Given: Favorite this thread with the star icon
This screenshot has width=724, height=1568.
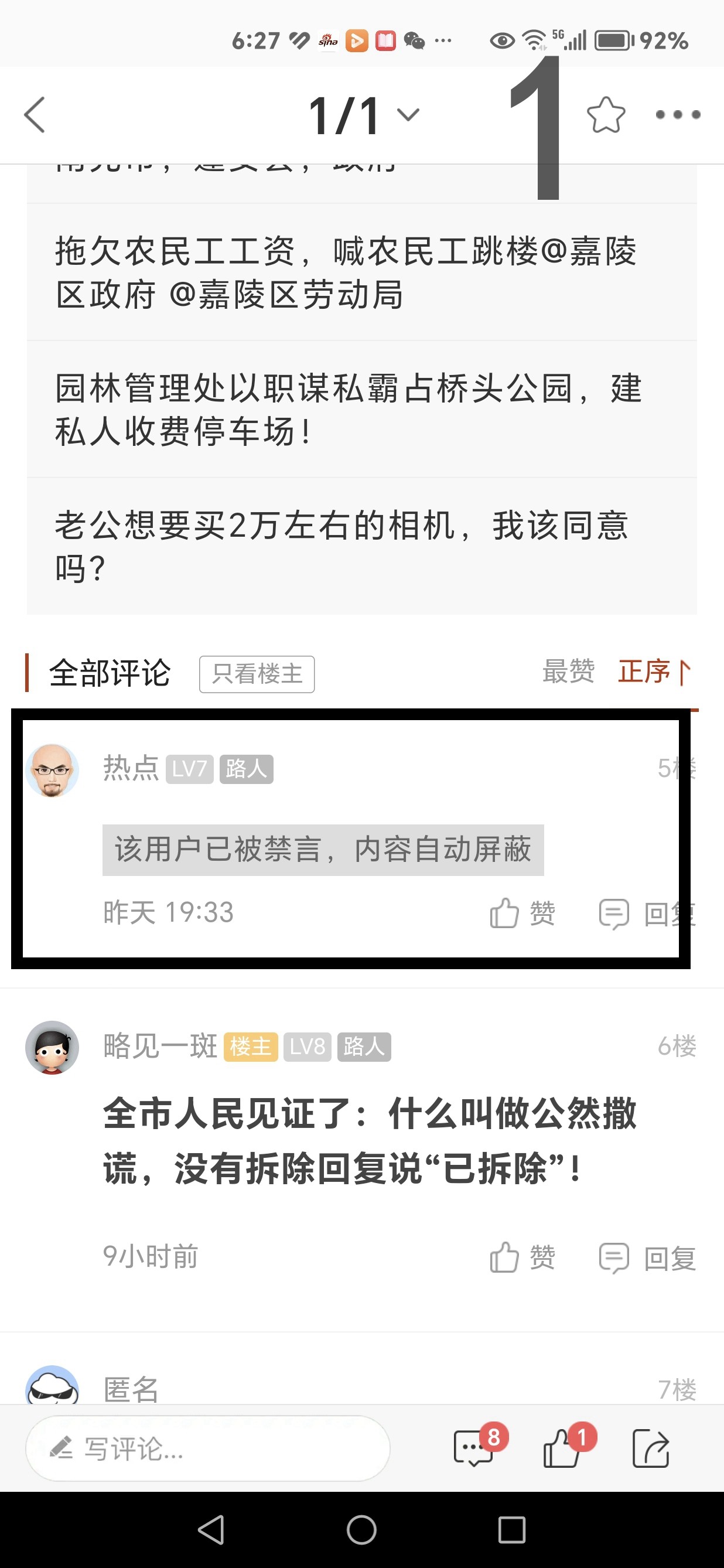Looking at the screenshot, I should pyautogui.click(x=605, y=114).
